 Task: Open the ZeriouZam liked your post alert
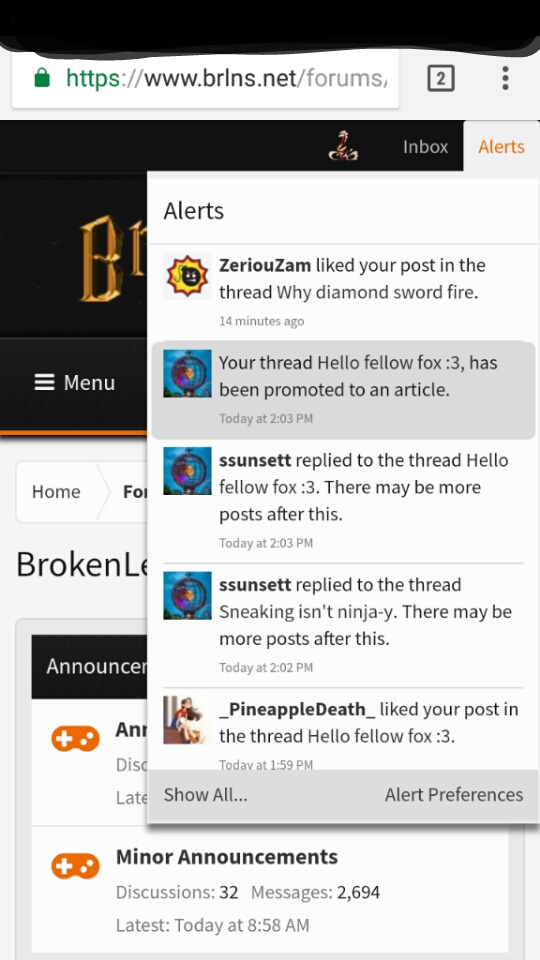point(343,291)
